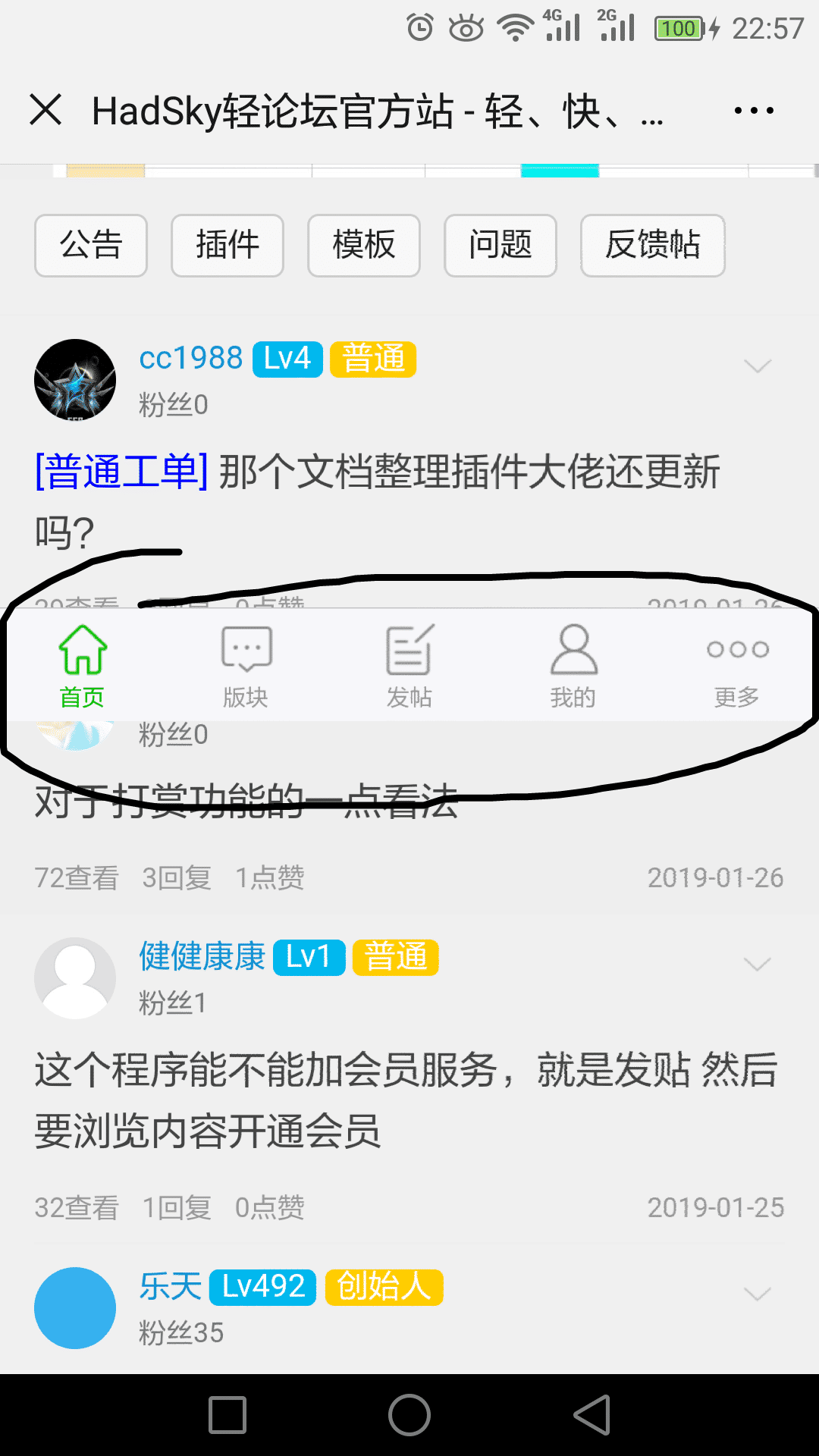The width and height of the screenshot is (819, 1456).
Task: Select the 公告 category chip
Action: pos(91,246)
